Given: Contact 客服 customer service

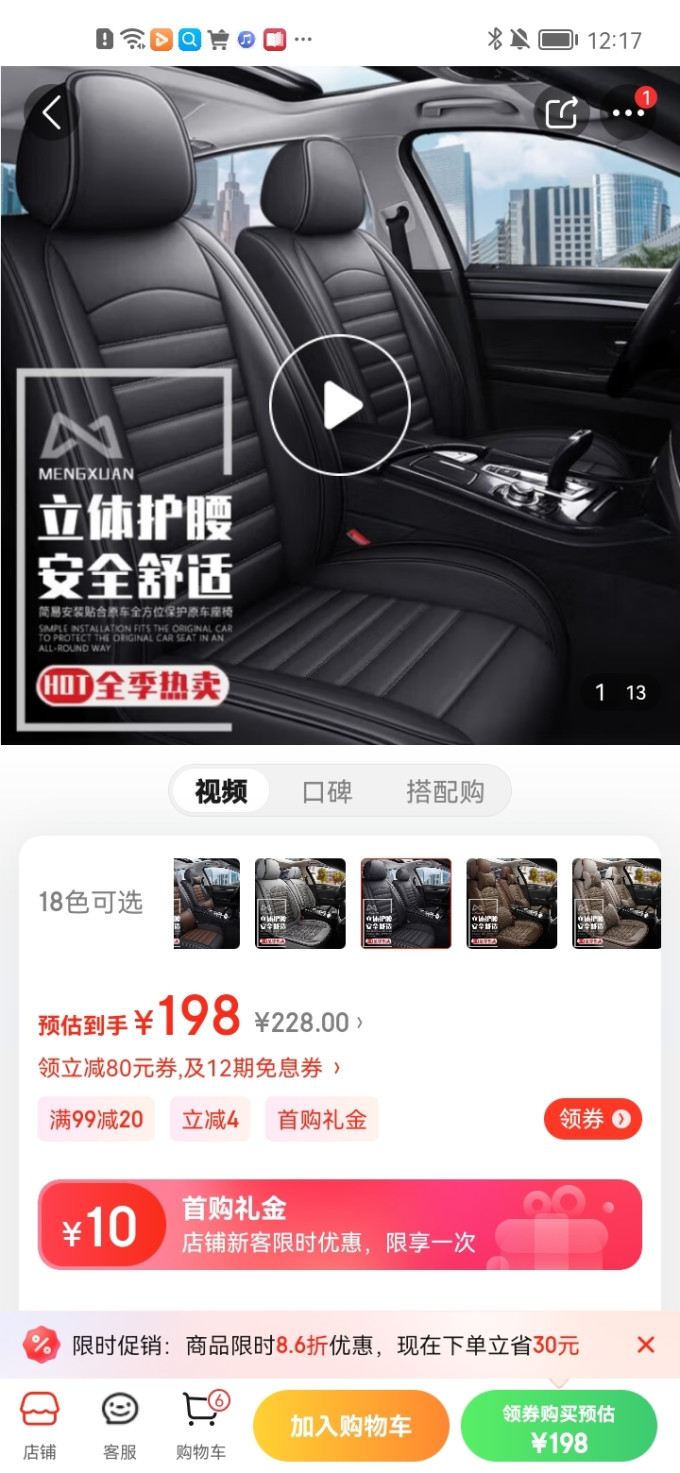Looking at the screenshot, I should click(120, 1427).
